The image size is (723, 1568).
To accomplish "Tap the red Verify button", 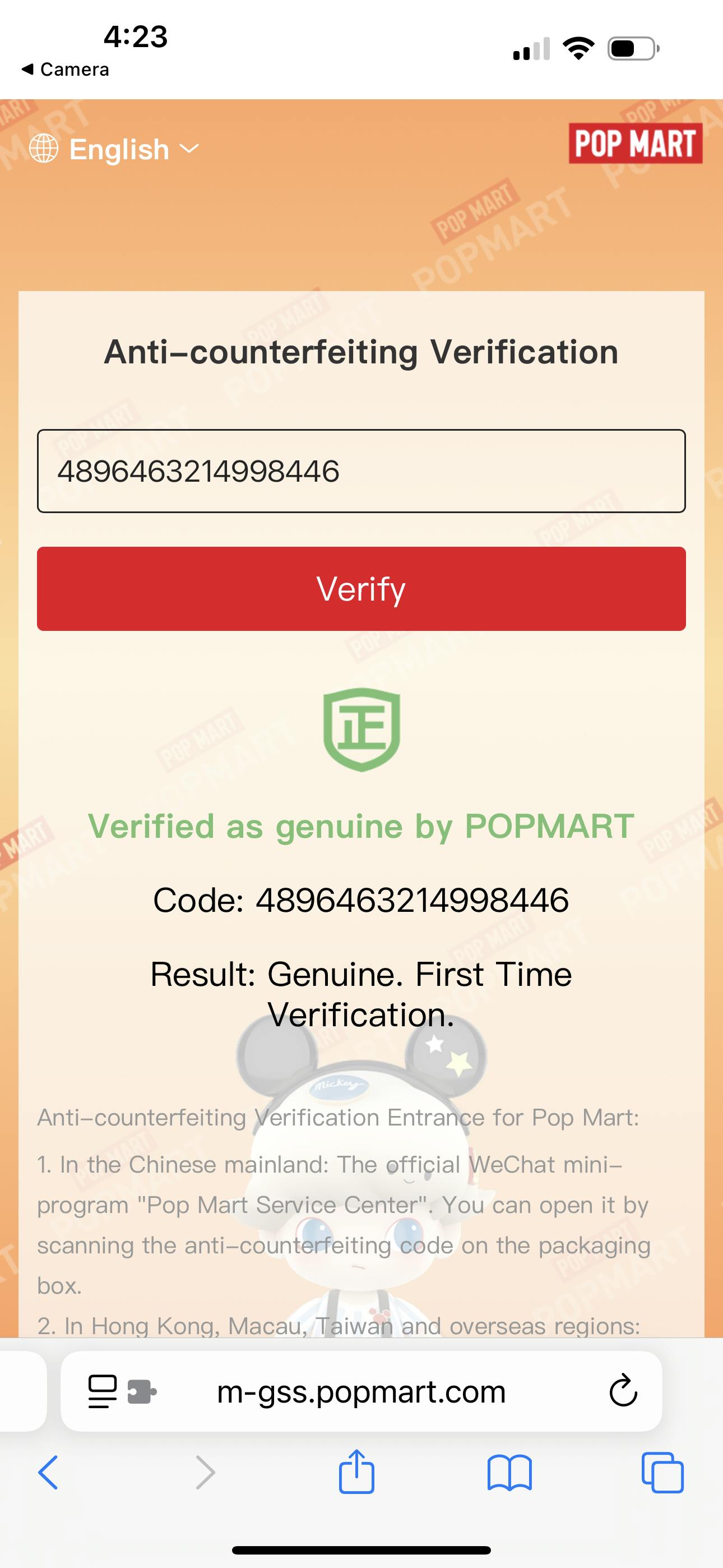I will tap(361, 589).
